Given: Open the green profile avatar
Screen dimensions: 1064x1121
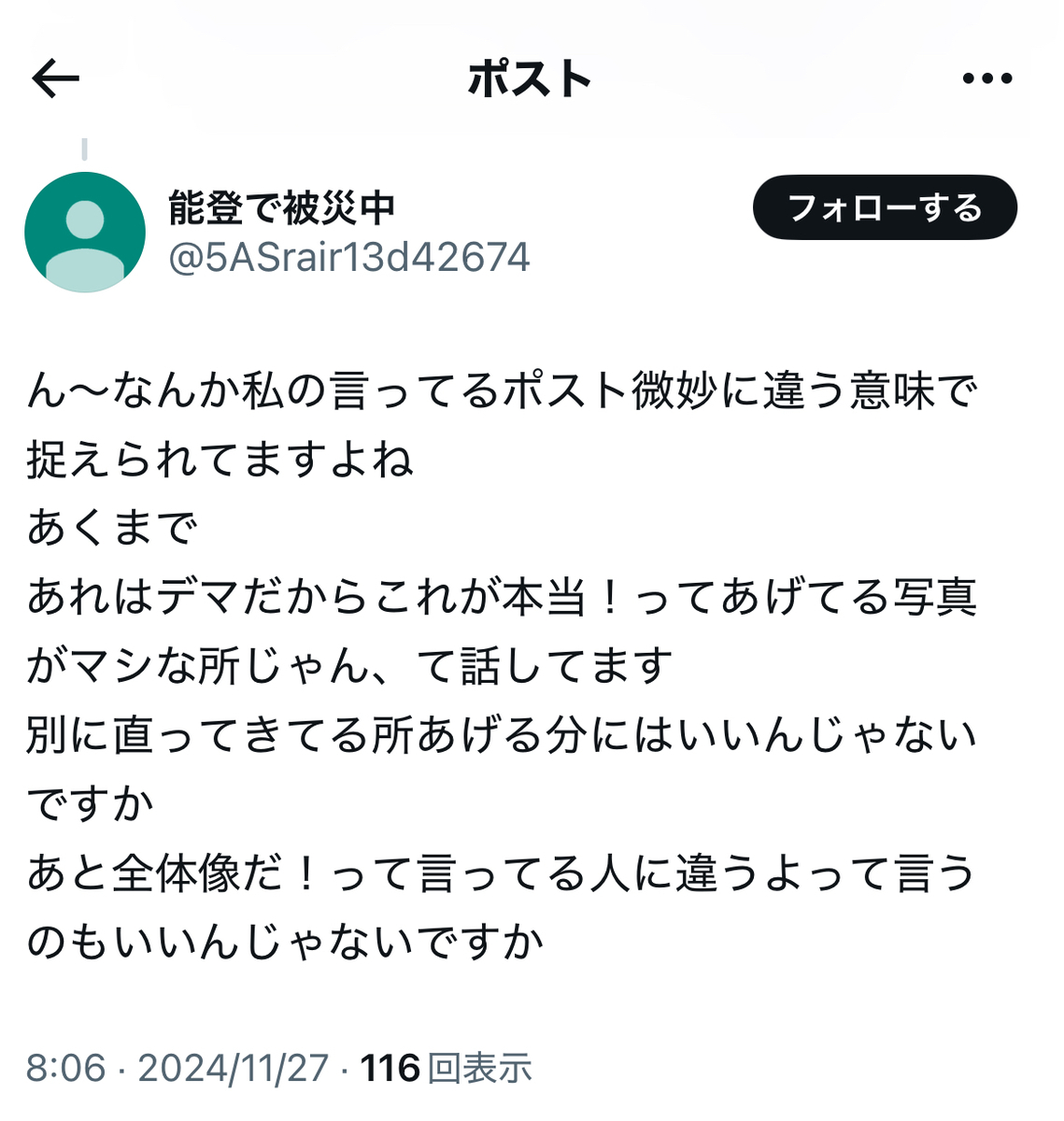Looking at the screenshot, I should point(85,232).
